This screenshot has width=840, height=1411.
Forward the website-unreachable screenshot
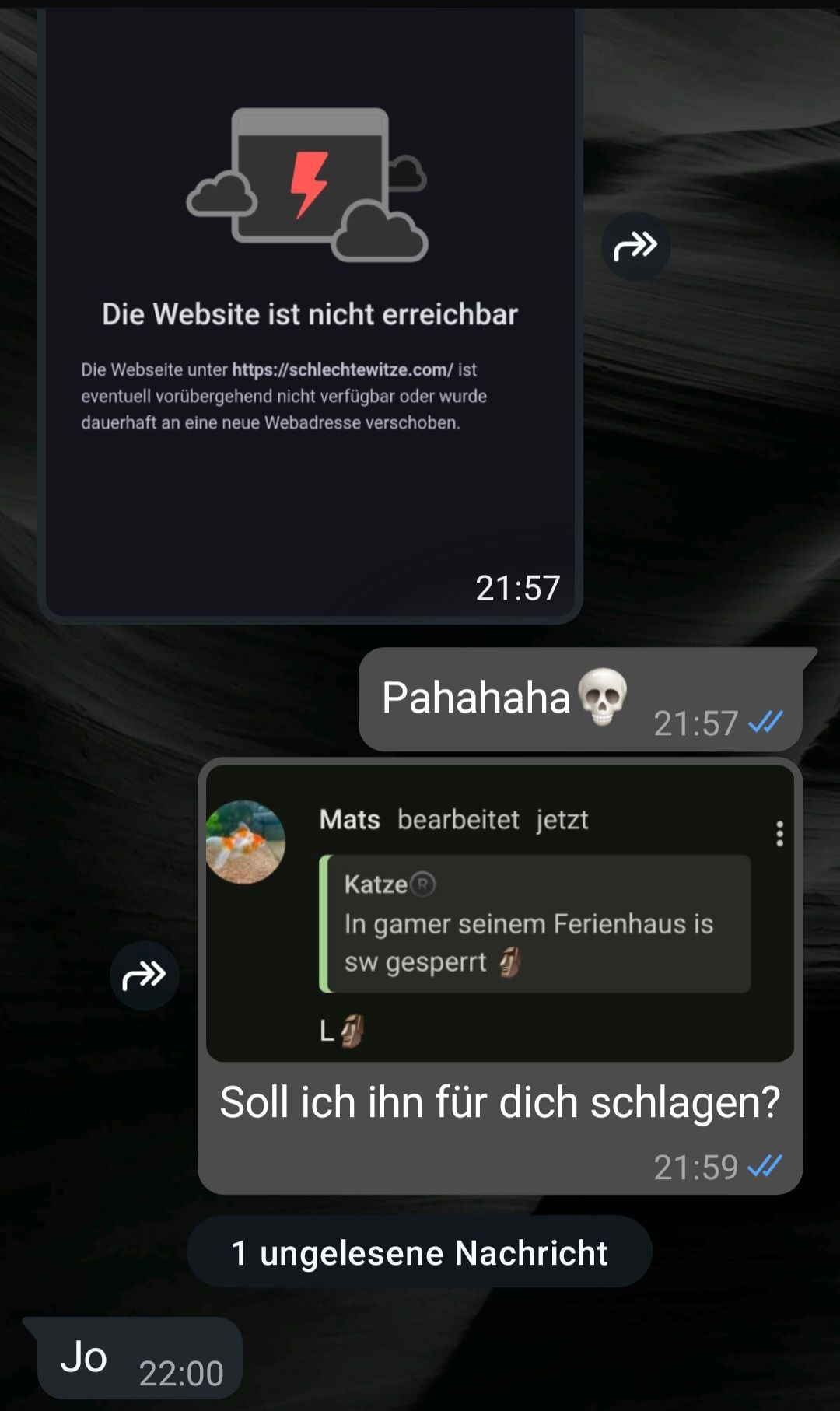635,247
